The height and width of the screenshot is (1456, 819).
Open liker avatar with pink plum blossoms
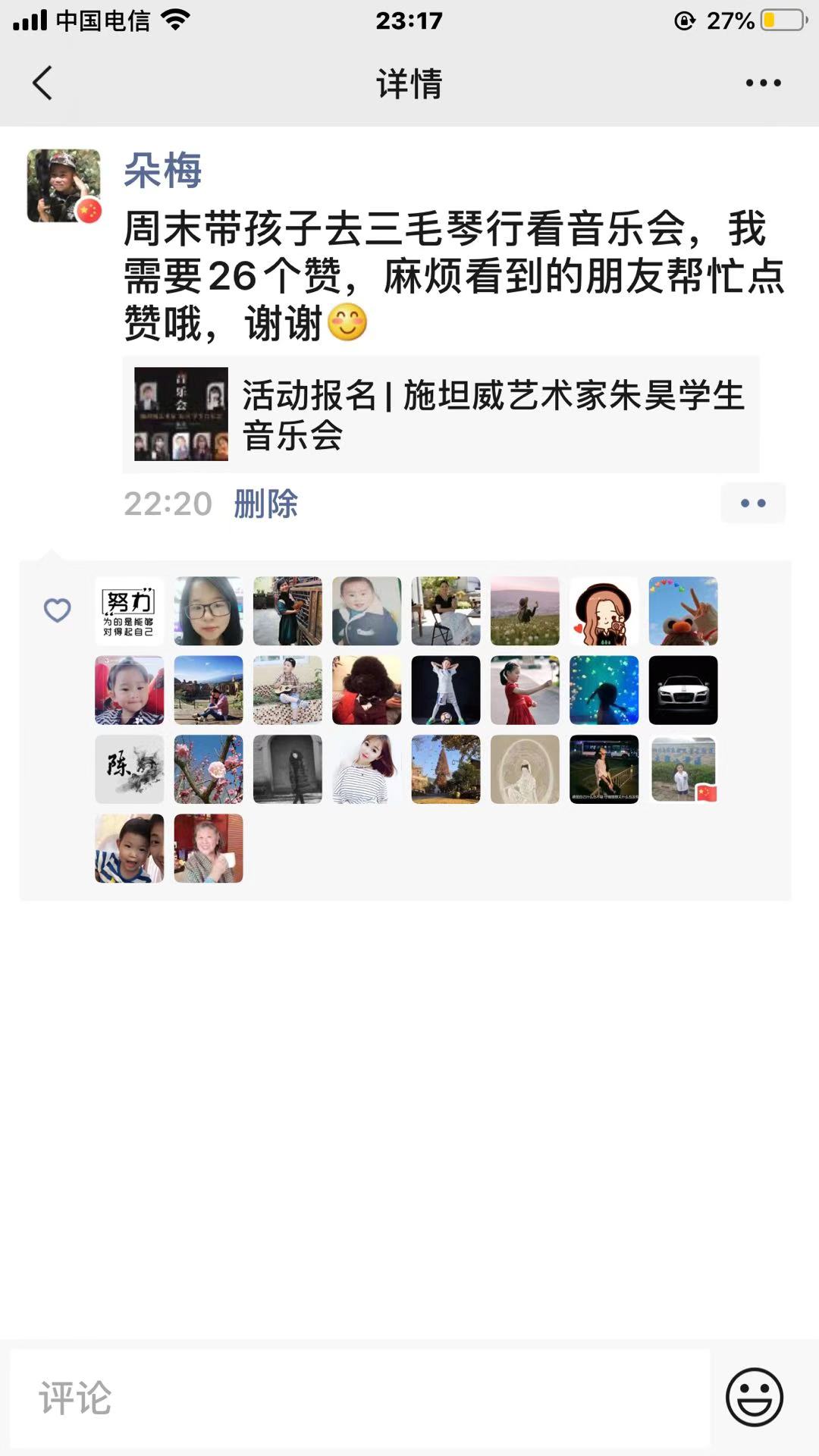click(x=209, y=769)
